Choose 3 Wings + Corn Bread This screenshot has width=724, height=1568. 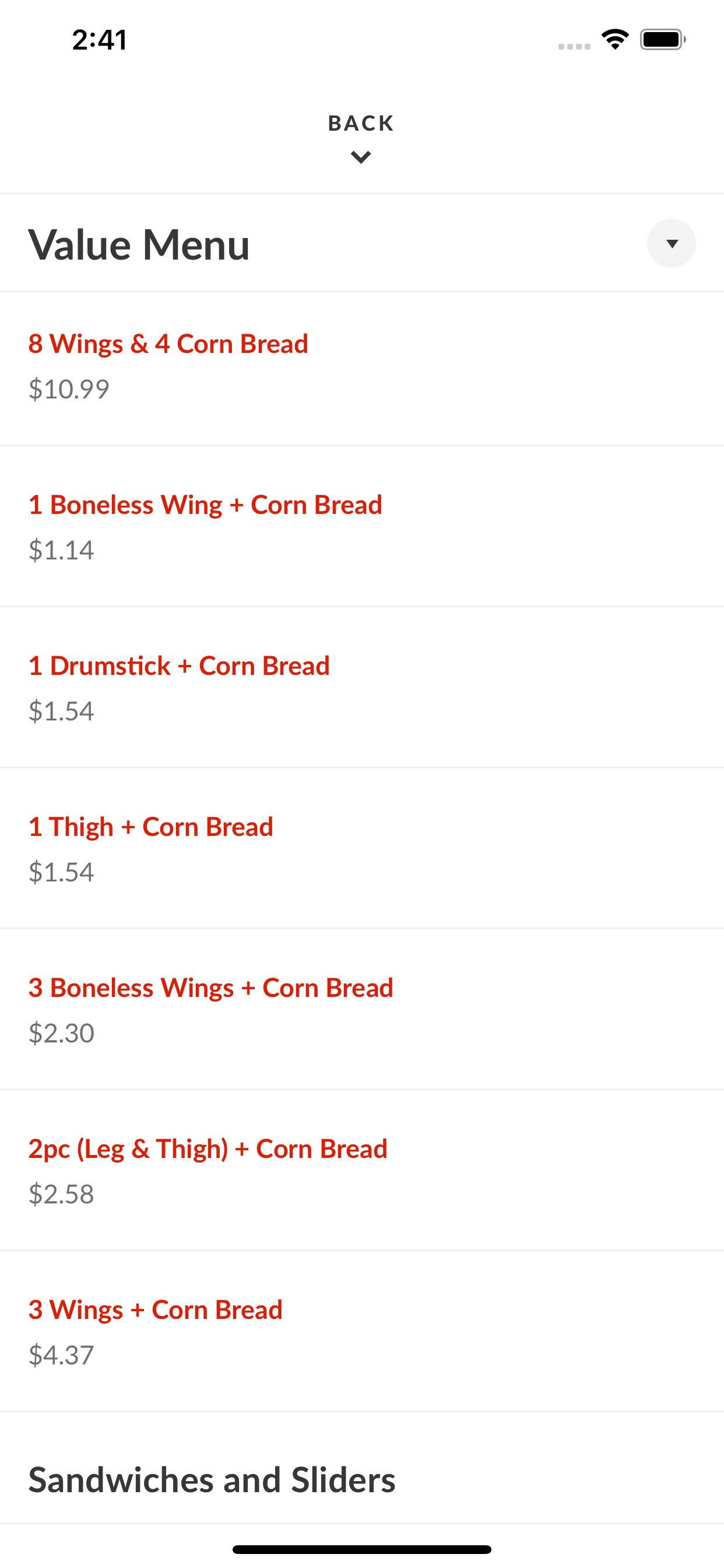(x=362, y=1331)
